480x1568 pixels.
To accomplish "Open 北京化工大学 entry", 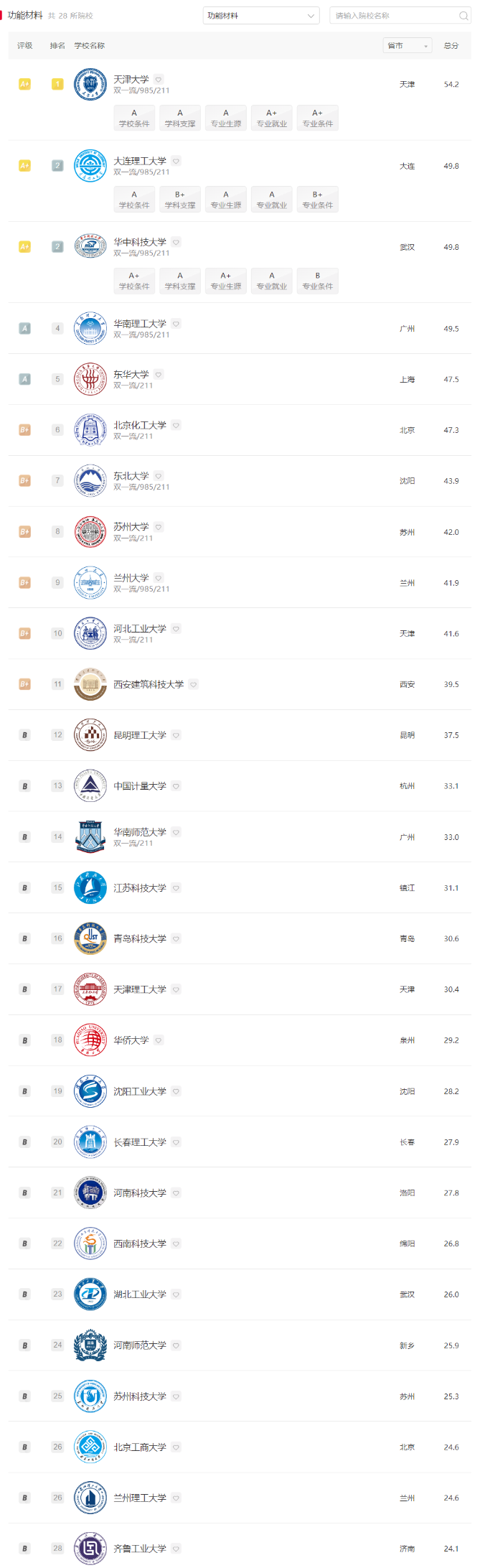I will (140, 425).
